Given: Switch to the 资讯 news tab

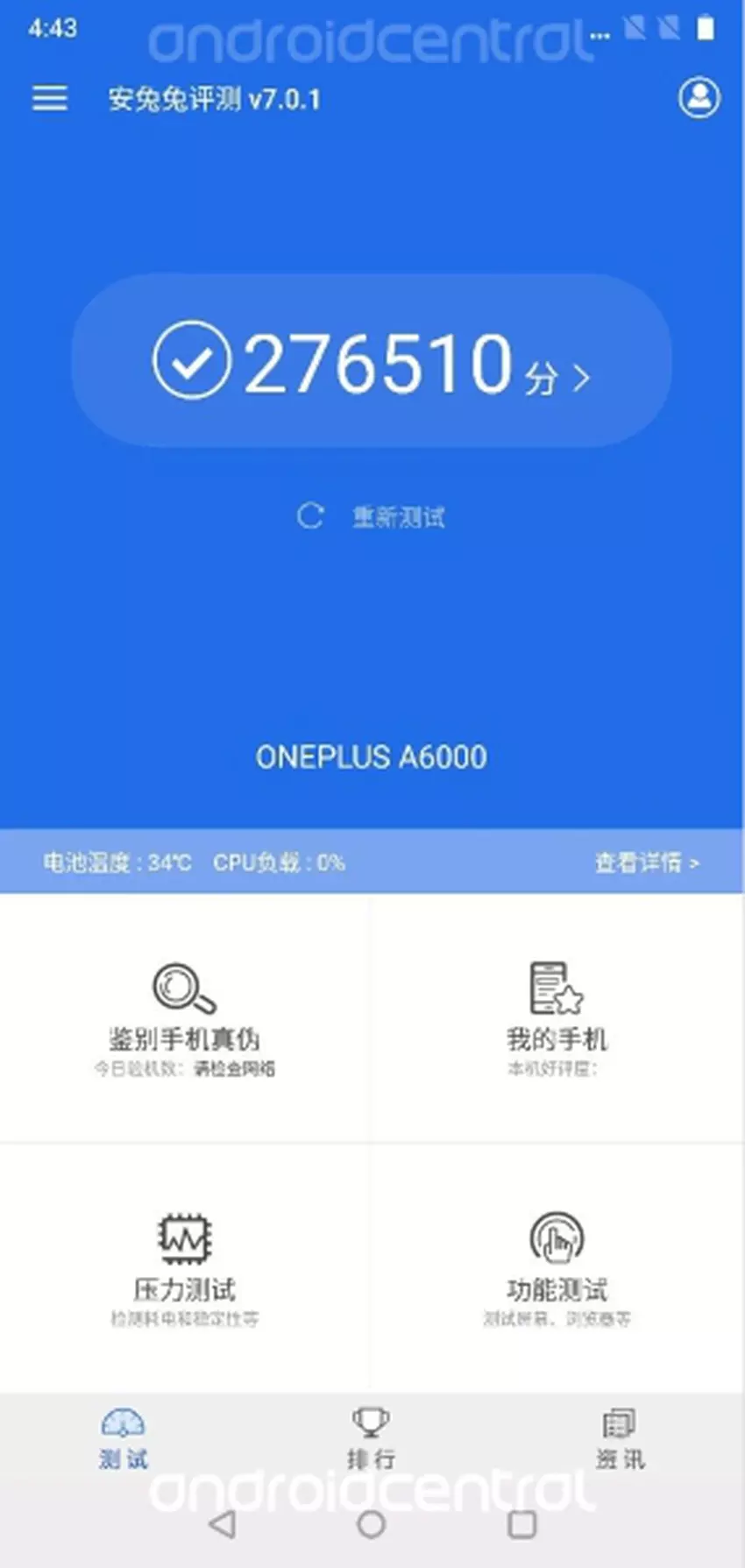Looking at the screenshot, I should click(x=620, y=1437).
